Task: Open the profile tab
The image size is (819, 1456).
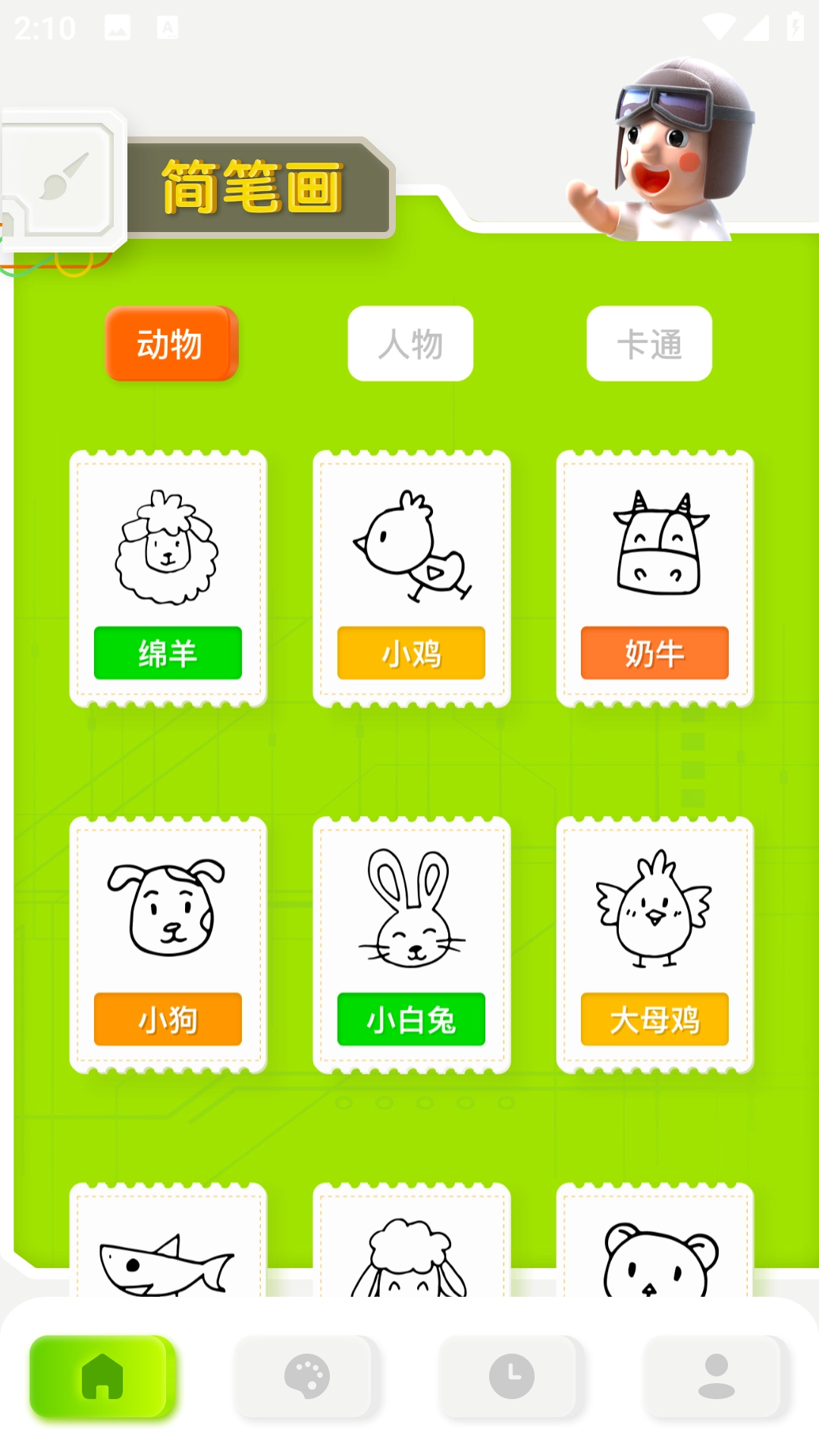Action: [x=716, y=1376]
